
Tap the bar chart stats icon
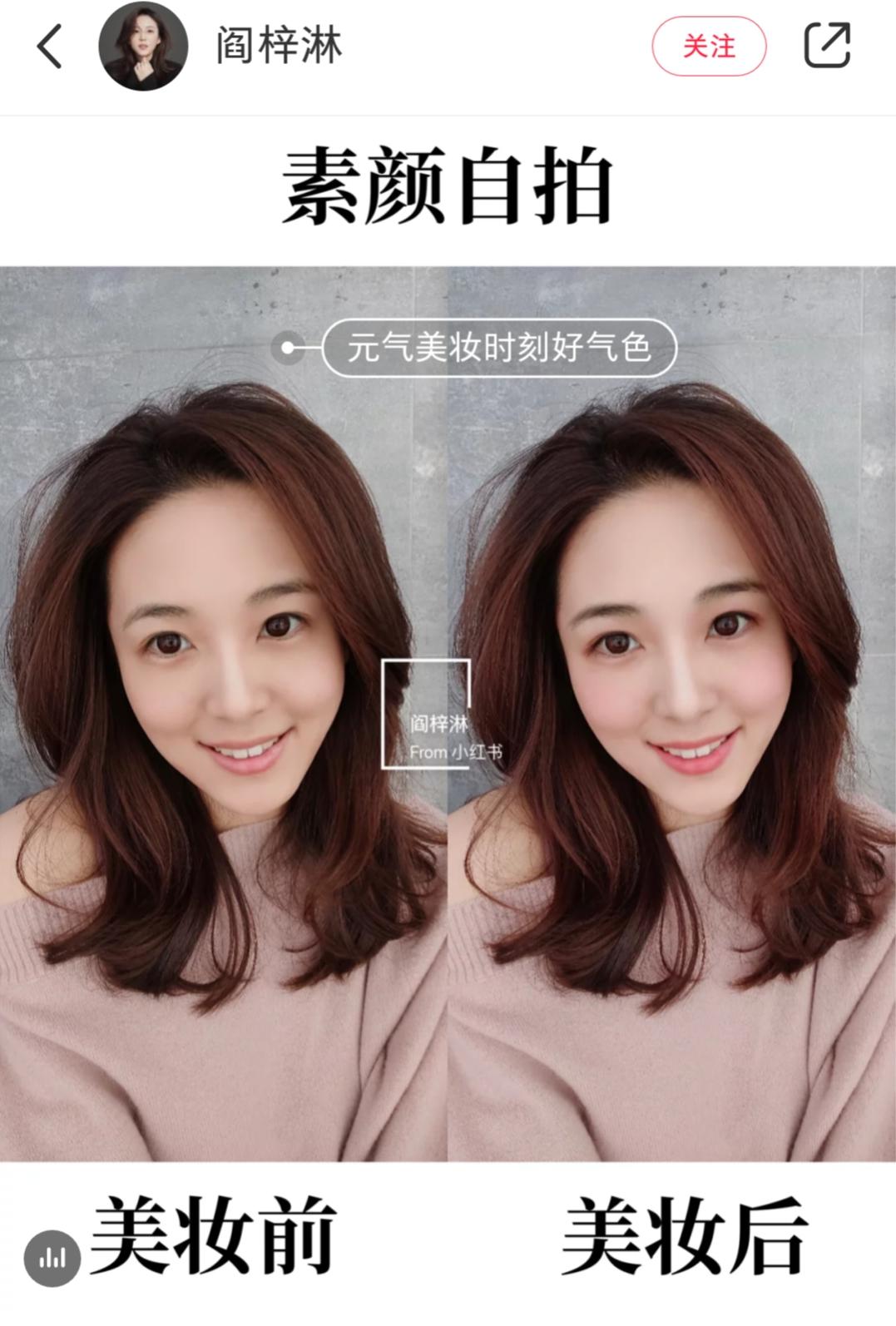(52, 1258)
